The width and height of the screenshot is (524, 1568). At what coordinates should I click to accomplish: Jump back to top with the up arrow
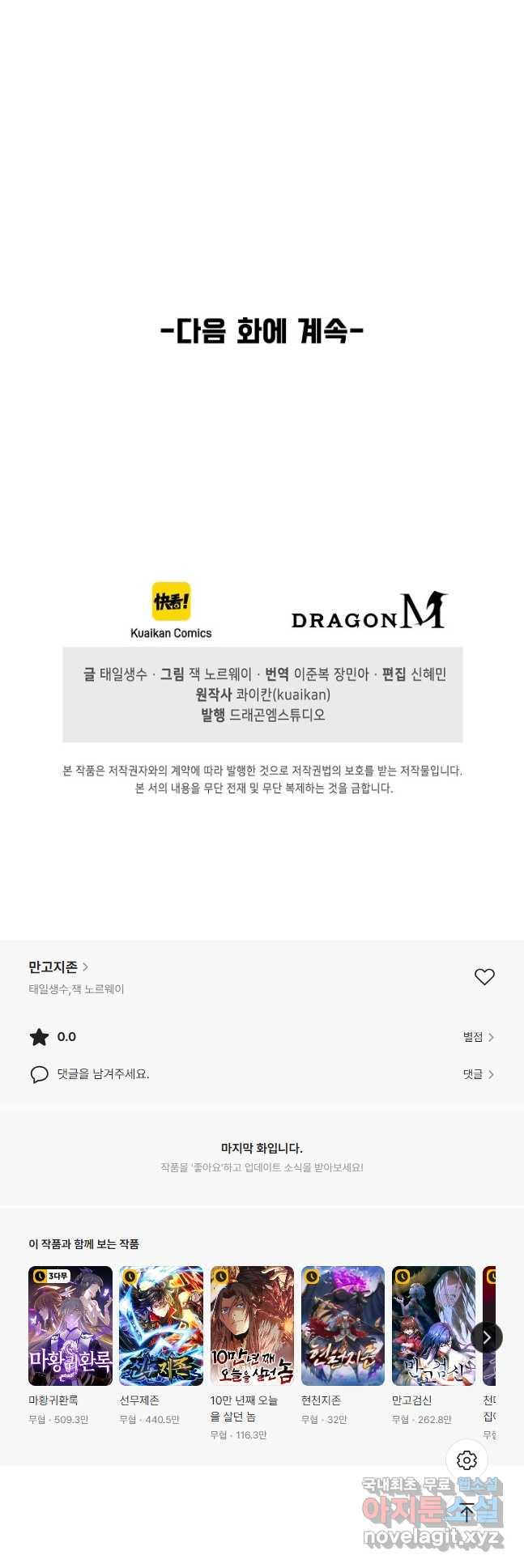point(466,1512)
